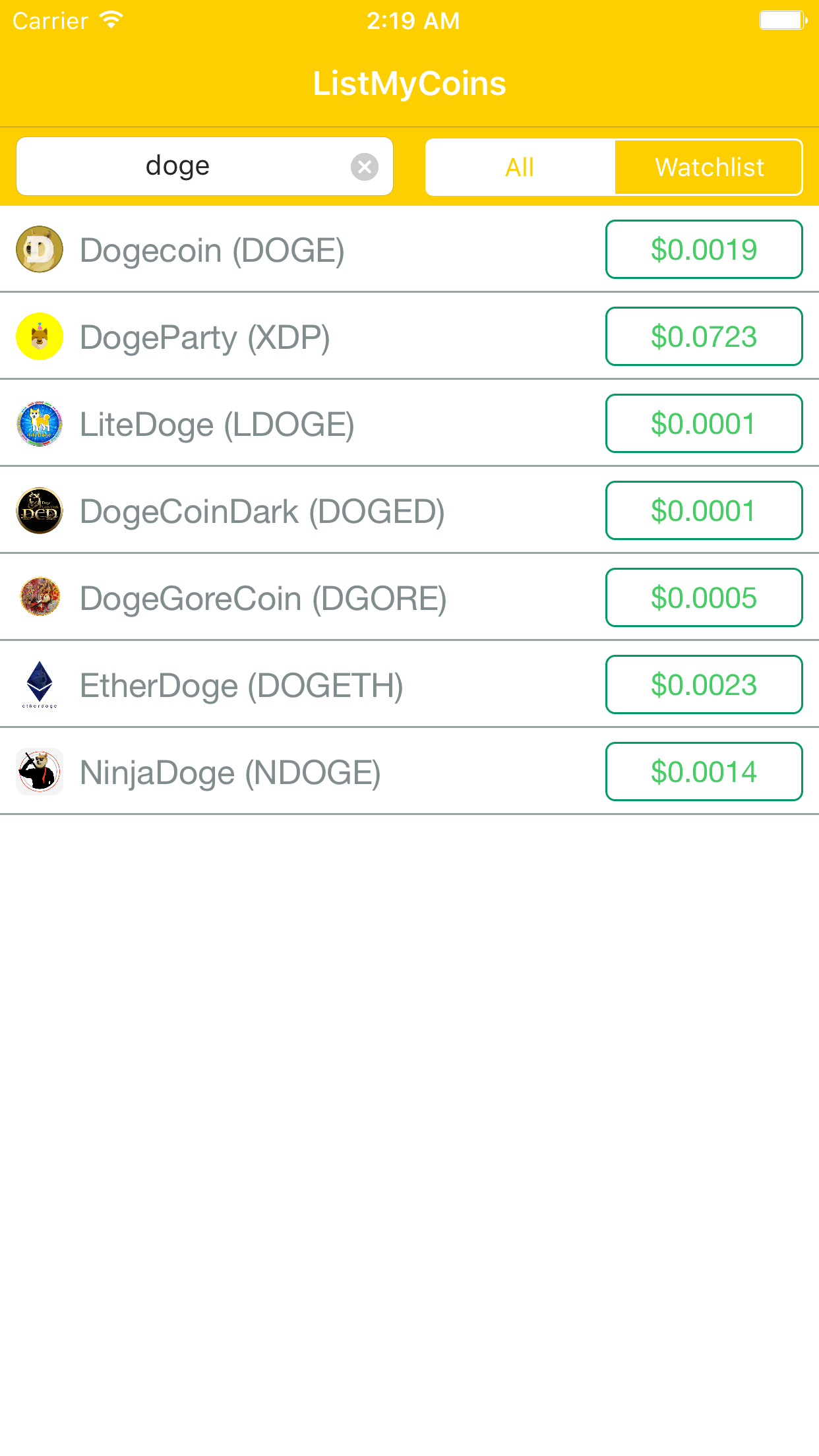Screen dimensions: 819x1456
Task: Tap the $0.0005 price button
Action: [704, 597]
